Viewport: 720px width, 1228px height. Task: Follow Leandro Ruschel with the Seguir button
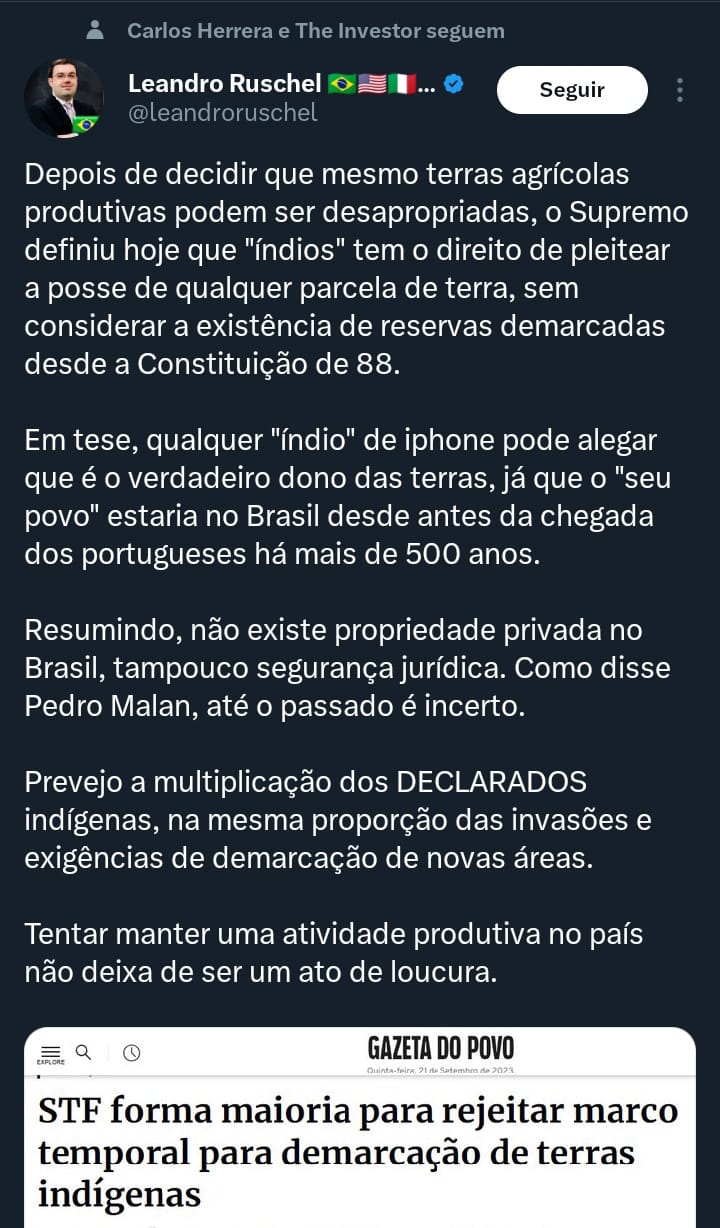[572, 90]
